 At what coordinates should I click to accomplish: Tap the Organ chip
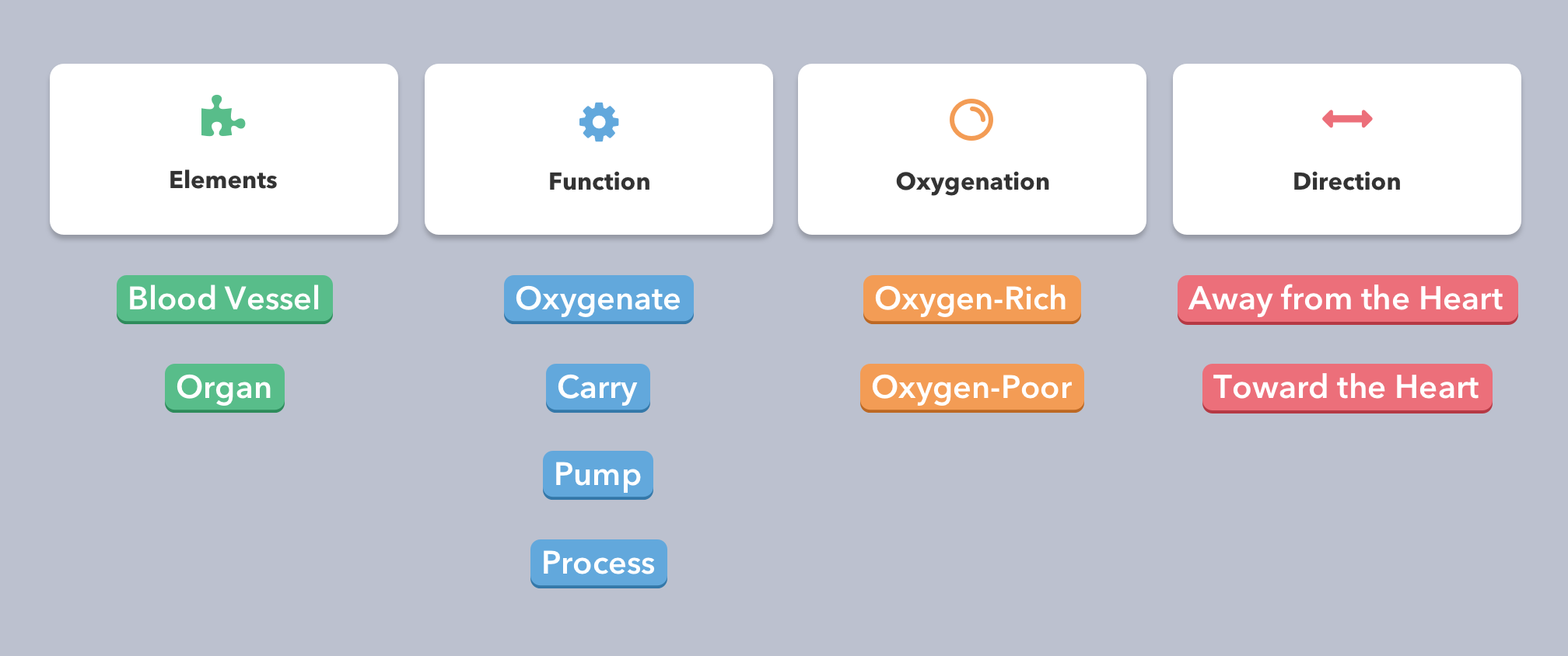point(224,387)
